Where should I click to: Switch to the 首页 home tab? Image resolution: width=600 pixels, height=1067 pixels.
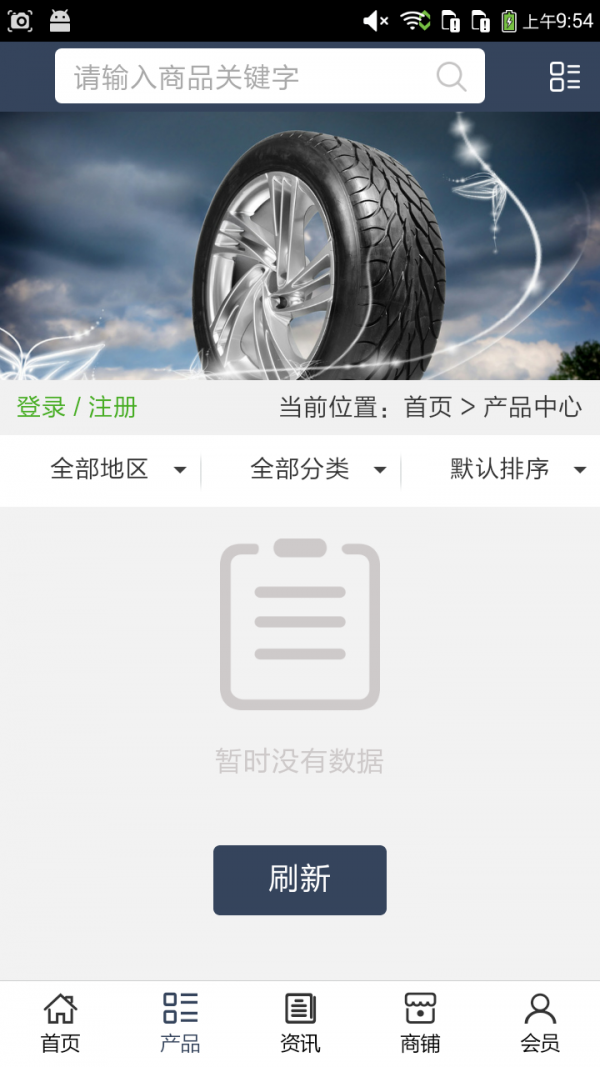tap(60, 1022)
